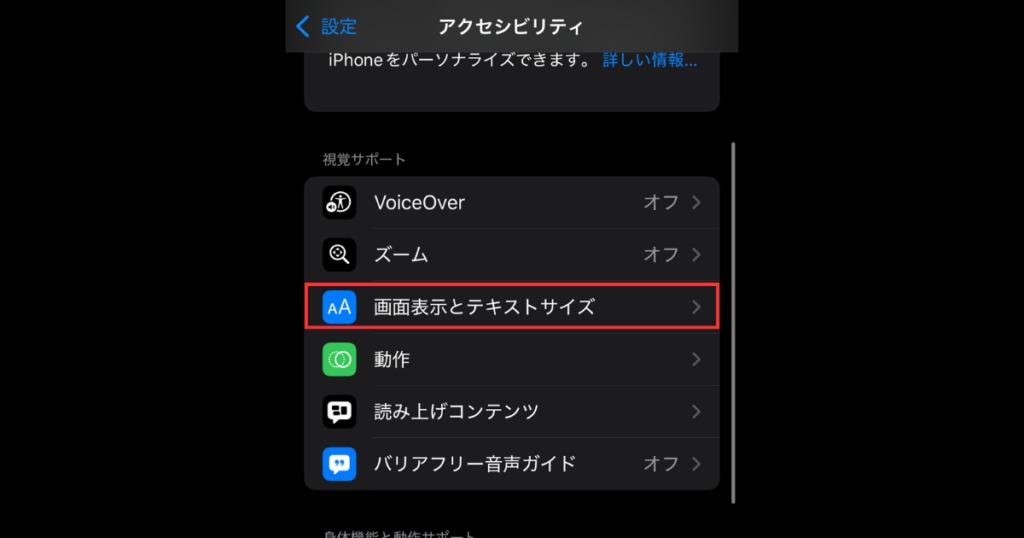Open 動作 settings
The image size is (1024, 538).
point(511,359)
